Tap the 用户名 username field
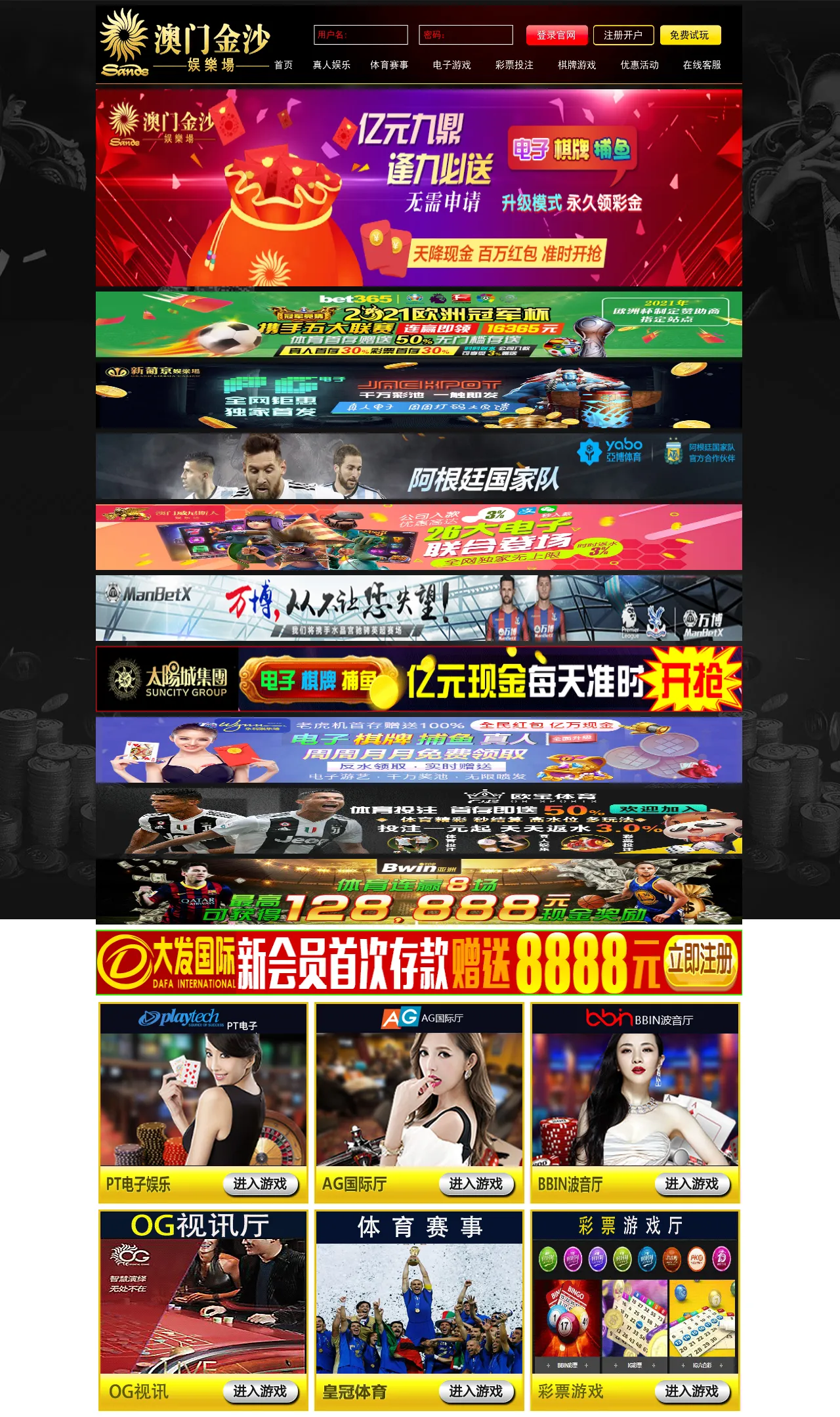Viewport: 840px width, 1417px height. pyautogui.click(x=361, y=35)
